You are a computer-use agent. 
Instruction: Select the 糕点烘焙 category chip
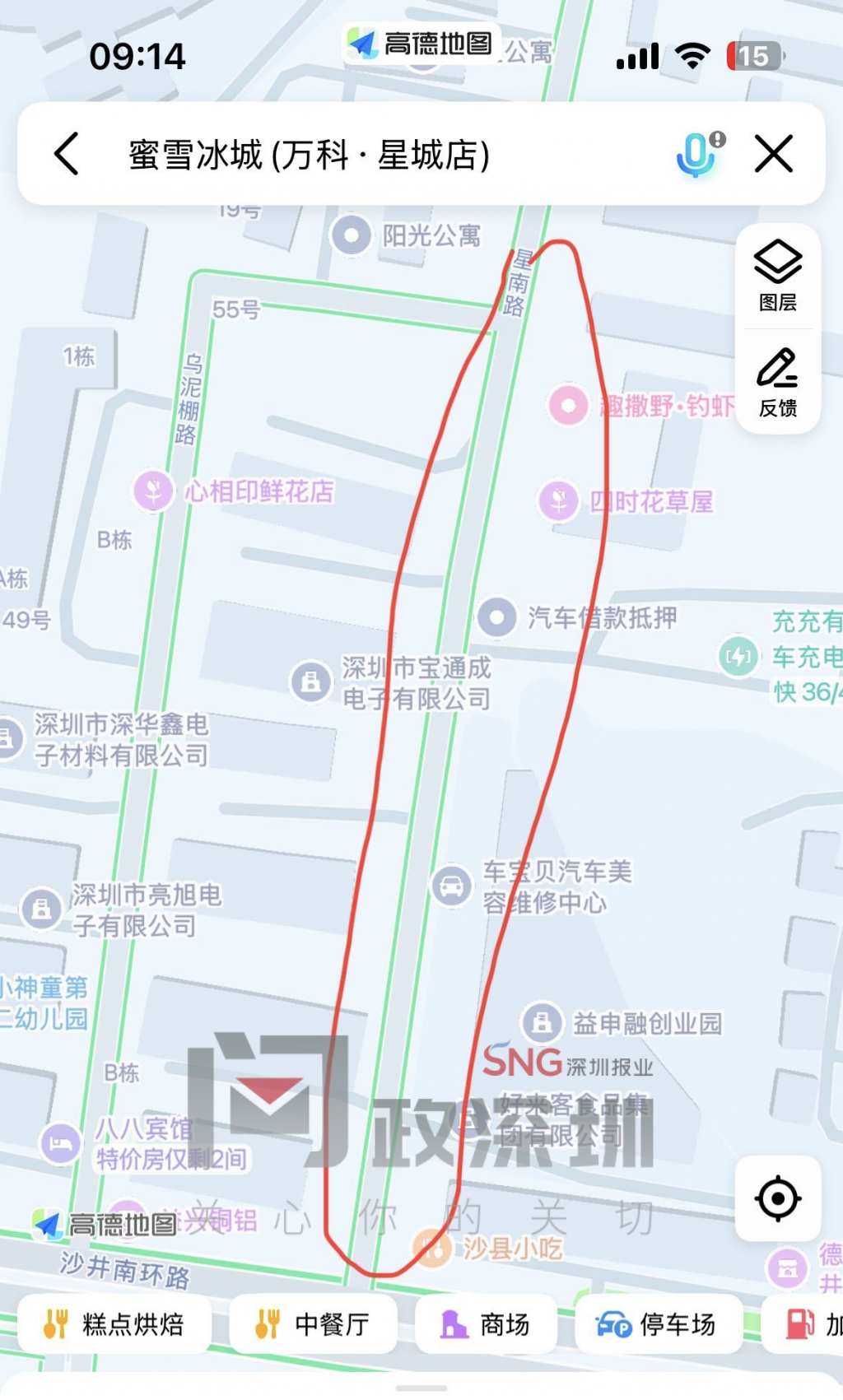[x=114, y=1324]
